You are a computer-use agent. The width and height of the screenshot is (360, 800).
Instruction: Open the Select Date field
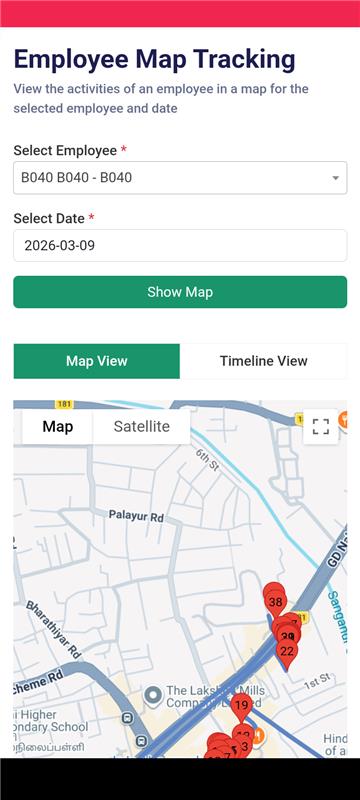pyautogui.click(x=180, y=245)
